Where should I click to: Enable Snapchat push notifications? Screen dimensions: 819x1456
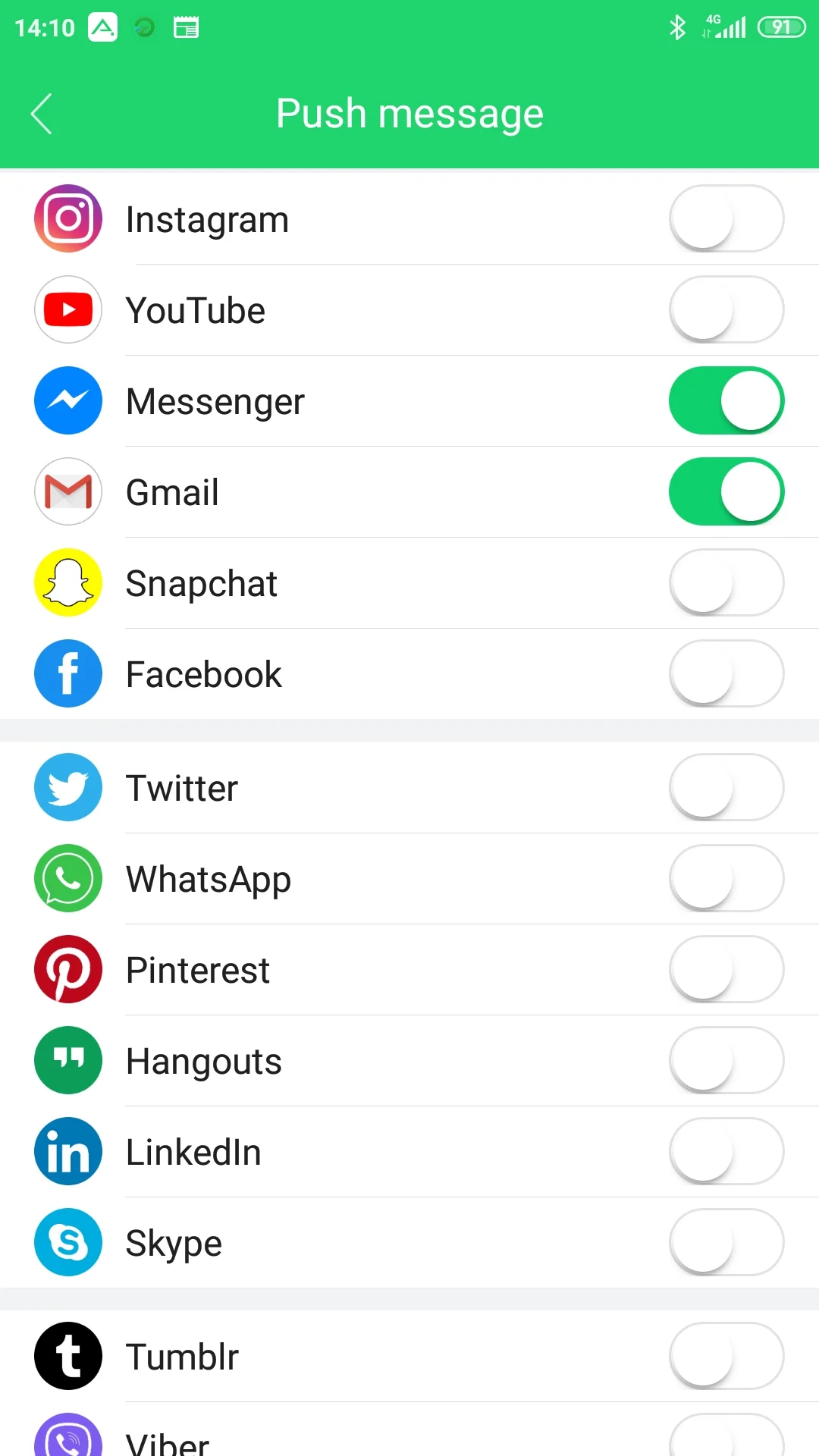coord(726,582)
